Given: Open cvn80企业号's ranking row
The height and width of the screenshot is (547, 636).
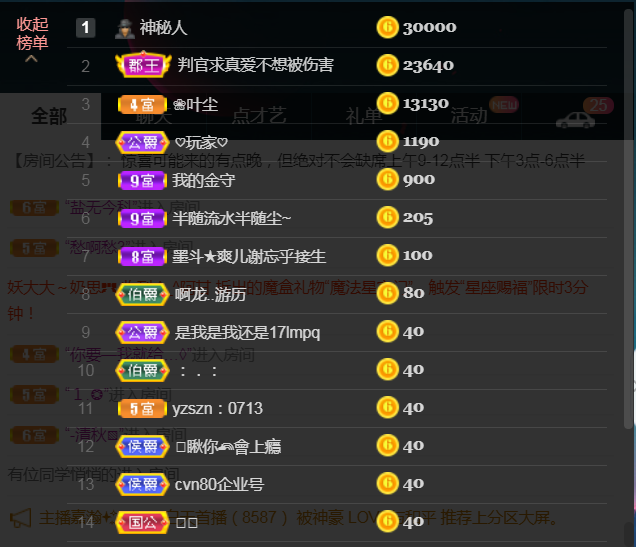Looking at the screenshot, I should [219, 484].
